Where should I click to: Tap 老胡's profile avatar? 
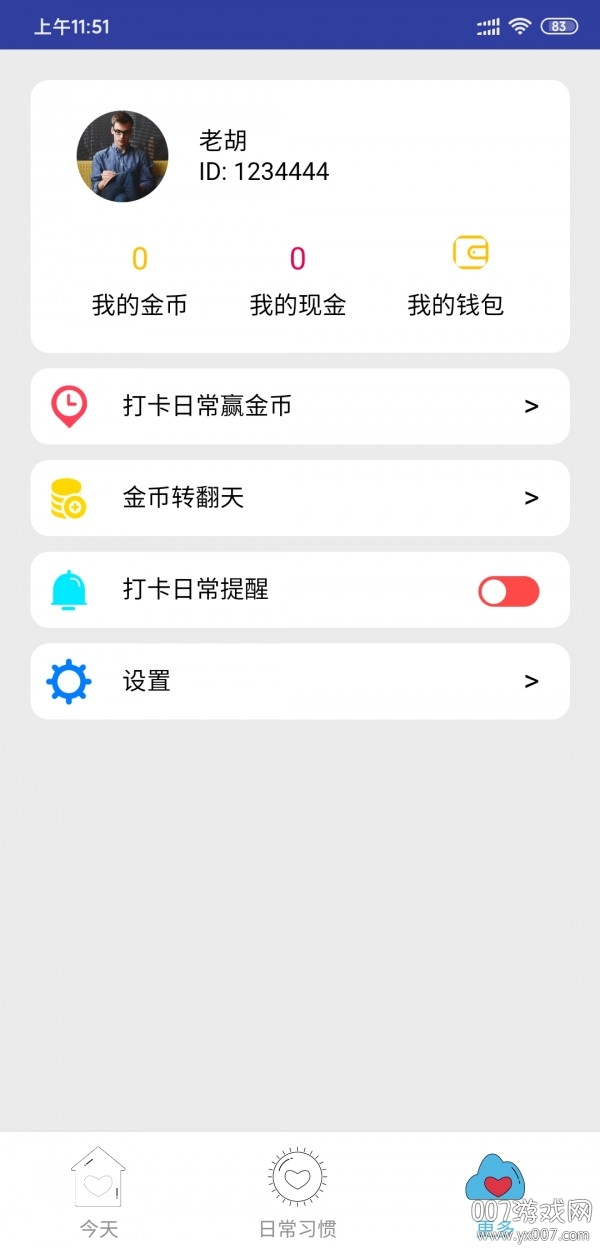point(122,156)
